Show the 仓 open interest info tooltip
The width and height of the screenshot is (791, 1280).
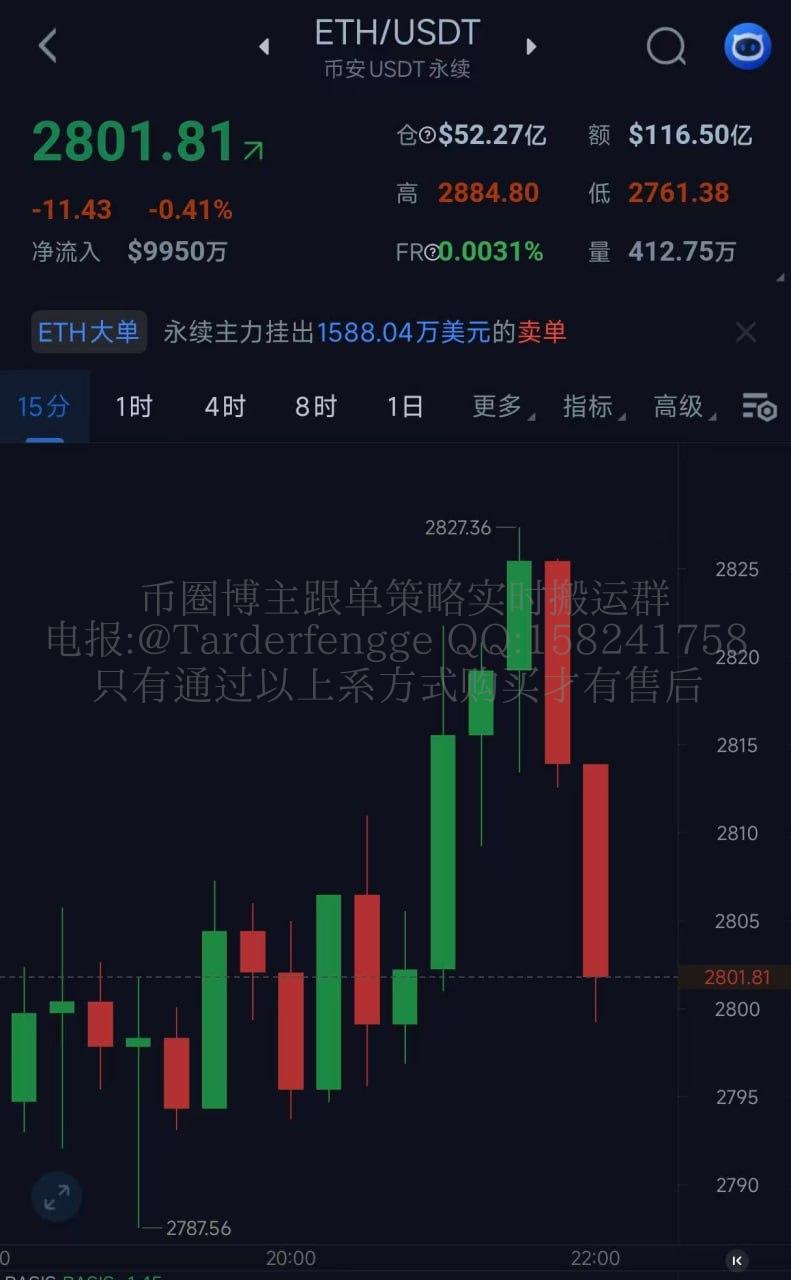[x=427, y=136]
